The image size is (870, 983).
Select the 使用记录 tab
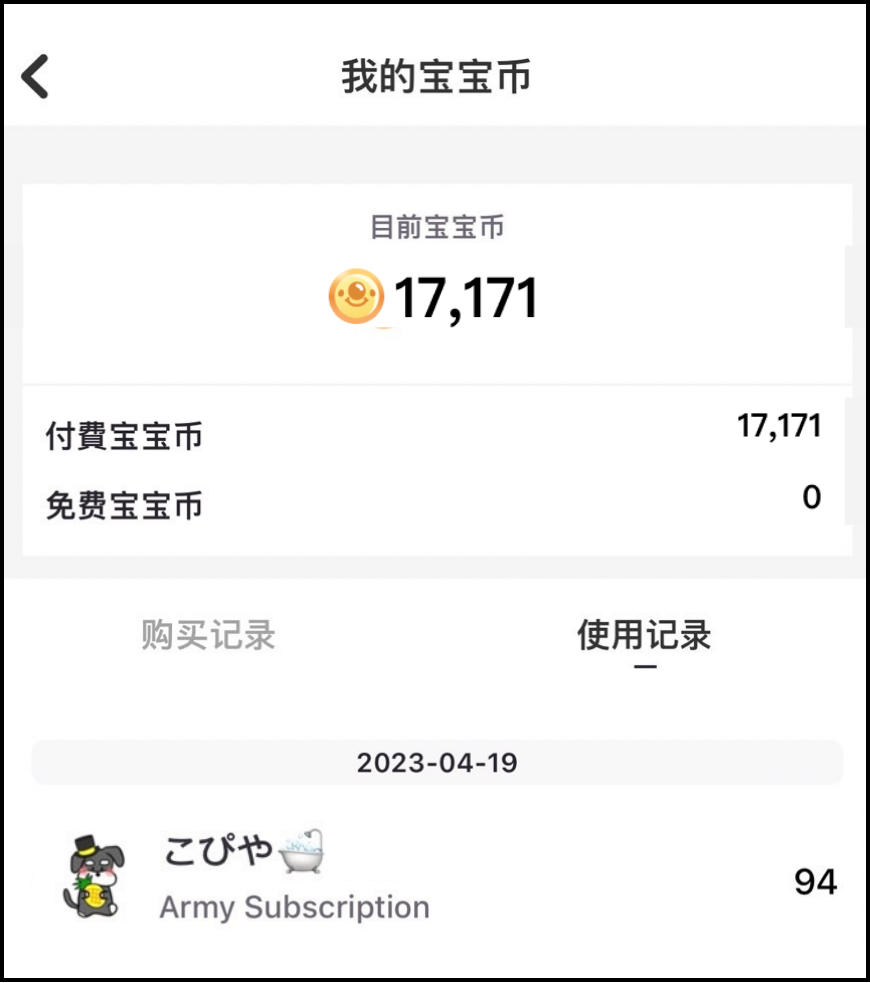644,635
